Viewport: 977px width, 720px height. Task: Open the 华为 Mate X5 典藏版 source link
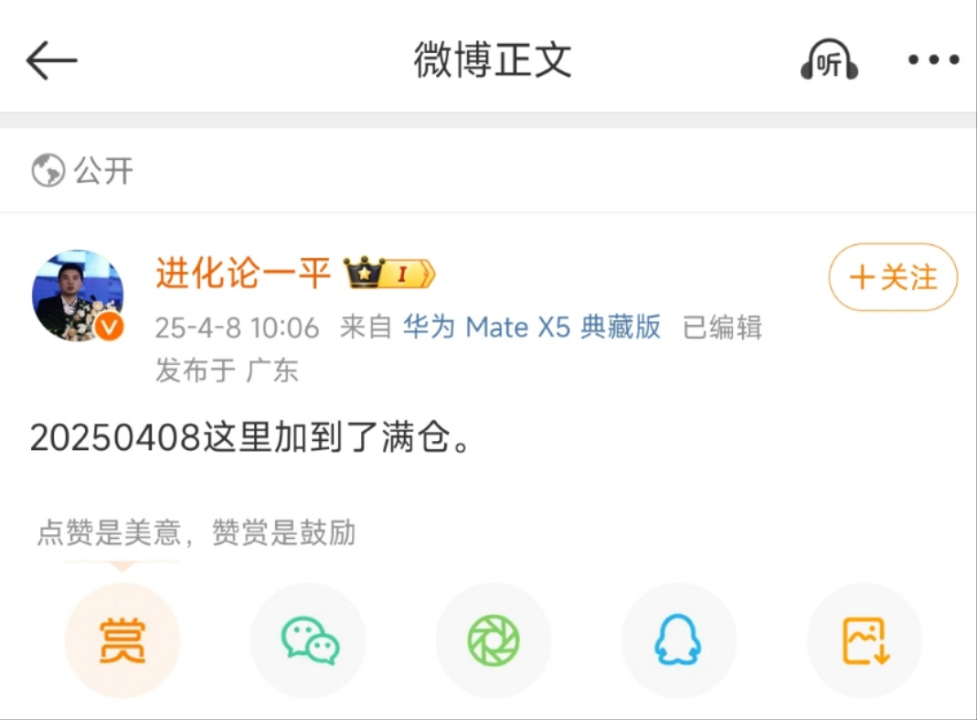(x=532, y=327)
